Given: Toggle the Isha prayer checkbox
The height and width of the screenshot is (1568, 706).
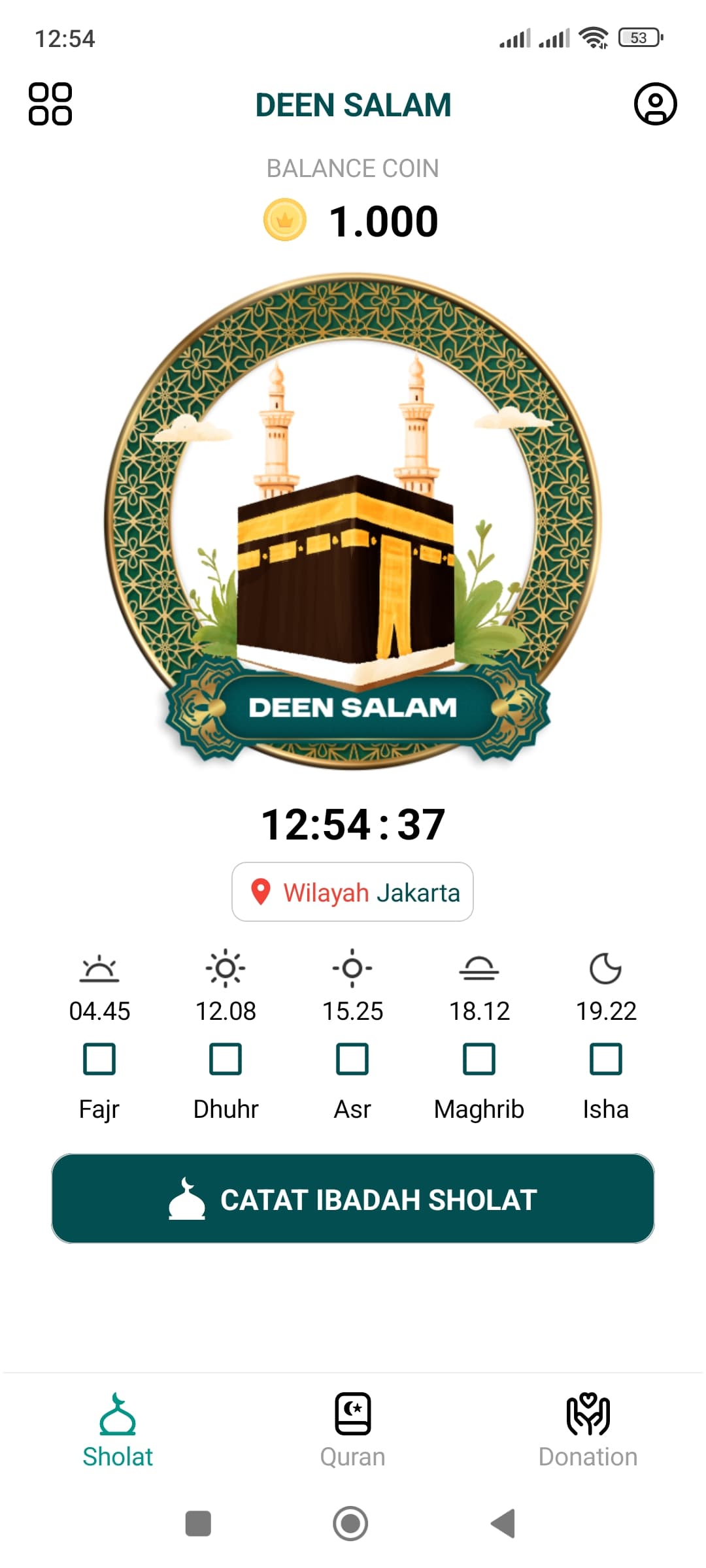Looking at the screenshot, I should [606, 1059].
